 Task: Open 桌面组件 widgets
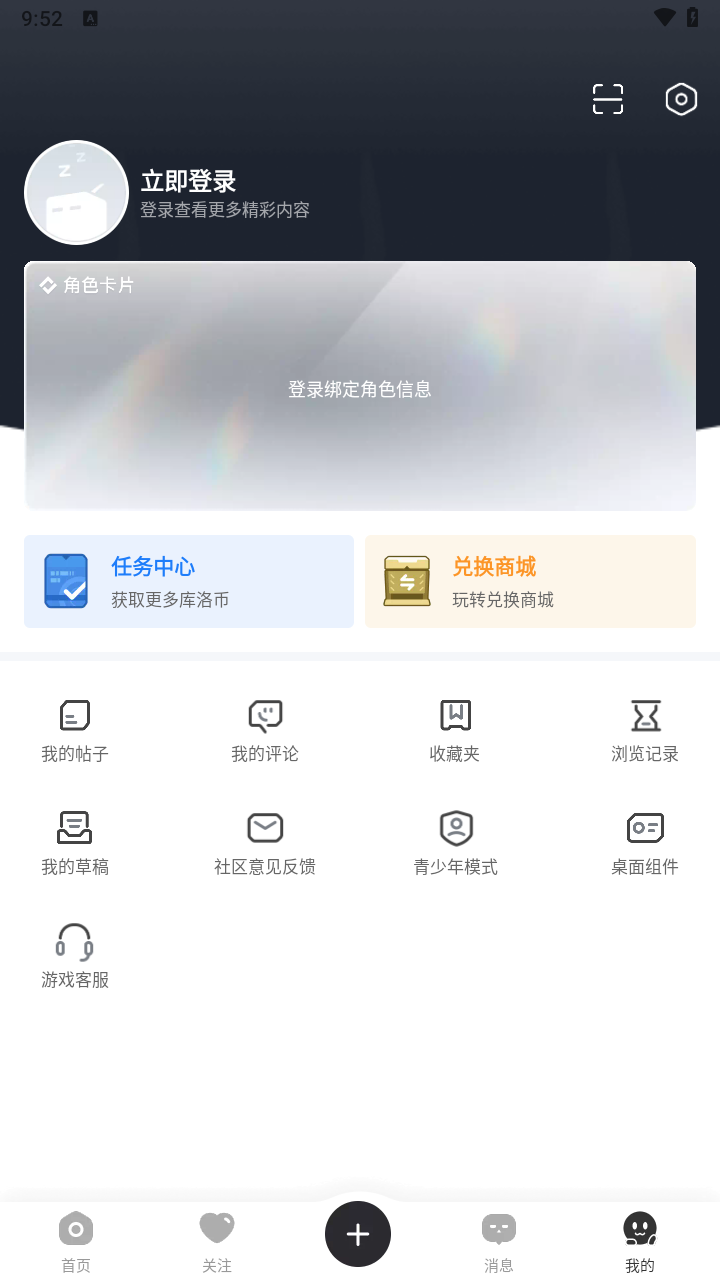[x=645, y=843]
